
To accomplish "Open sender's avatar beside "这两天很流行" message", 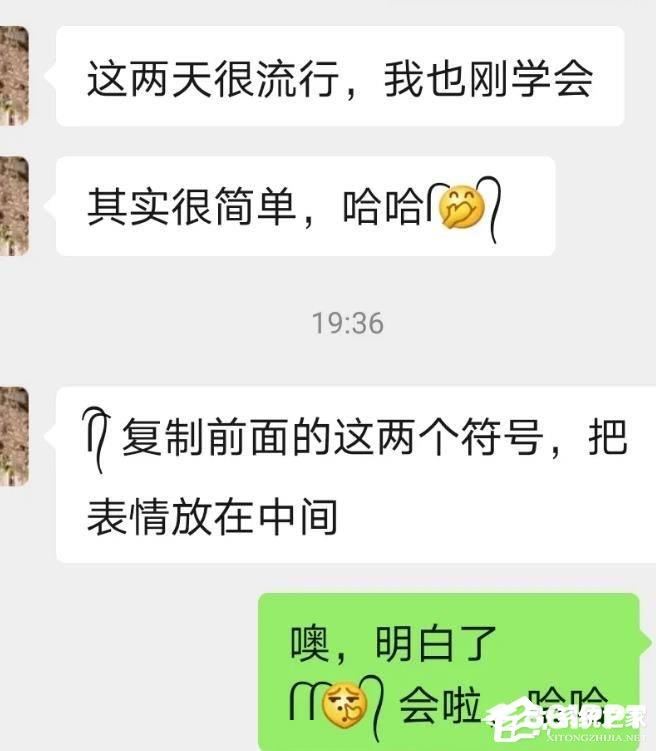I will (13, 76).
